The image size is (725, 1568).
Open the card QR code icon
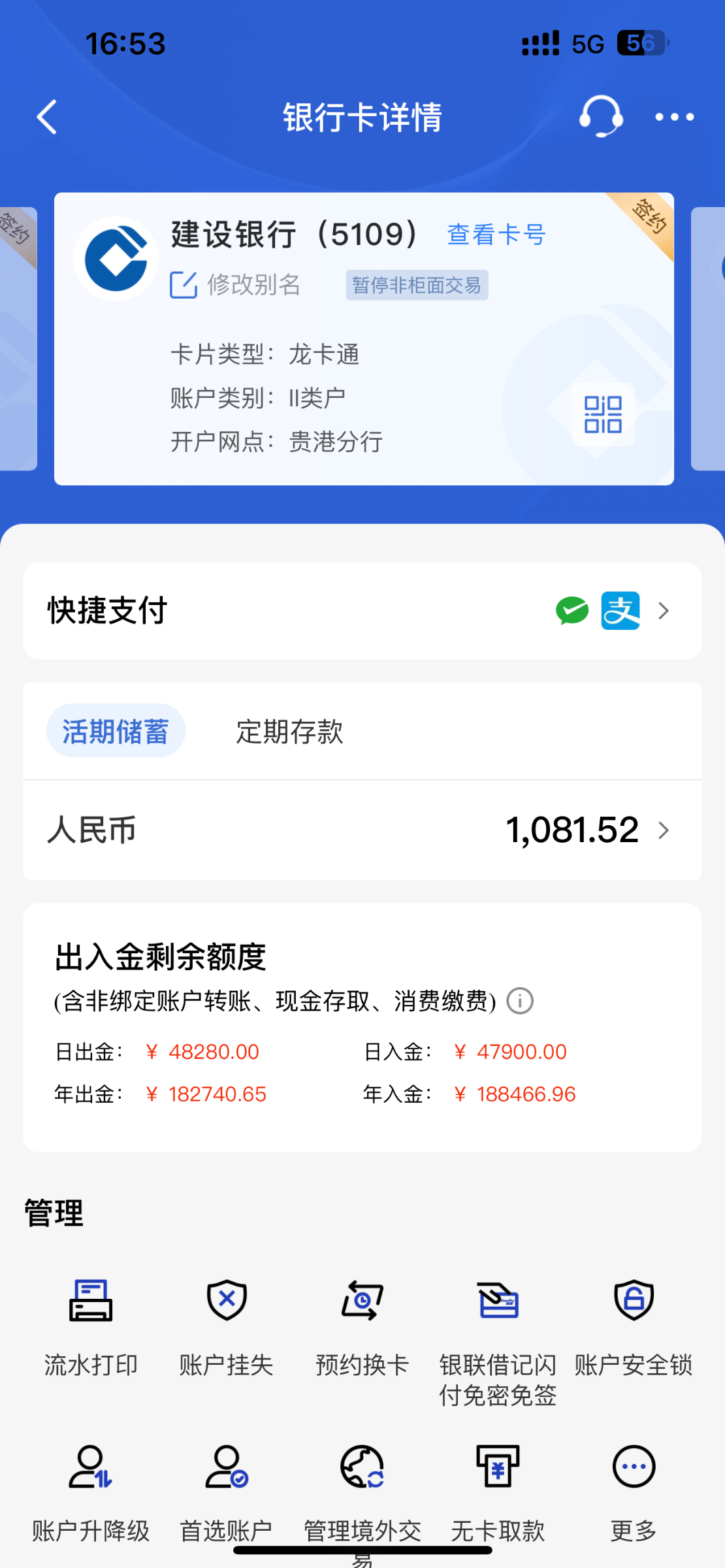[x=603, y=414]
